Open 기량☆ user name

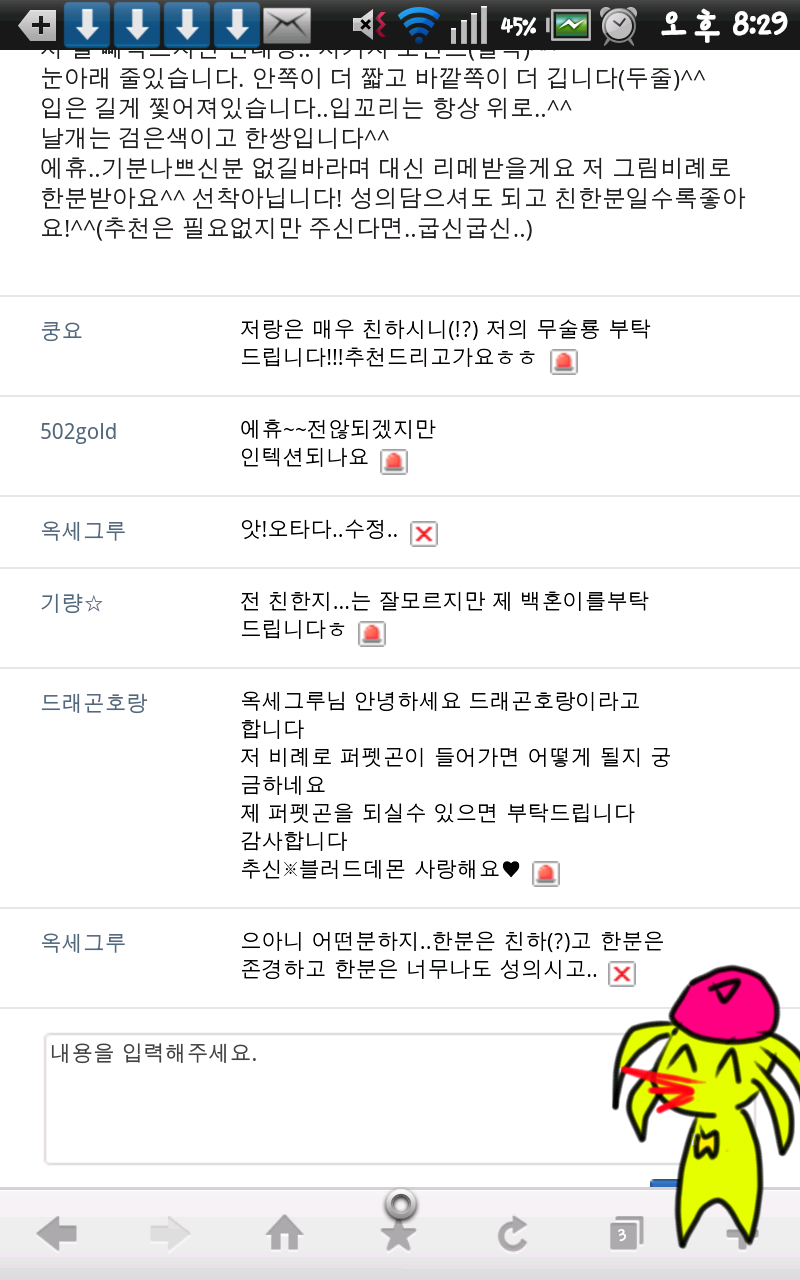tap(72, 603)
